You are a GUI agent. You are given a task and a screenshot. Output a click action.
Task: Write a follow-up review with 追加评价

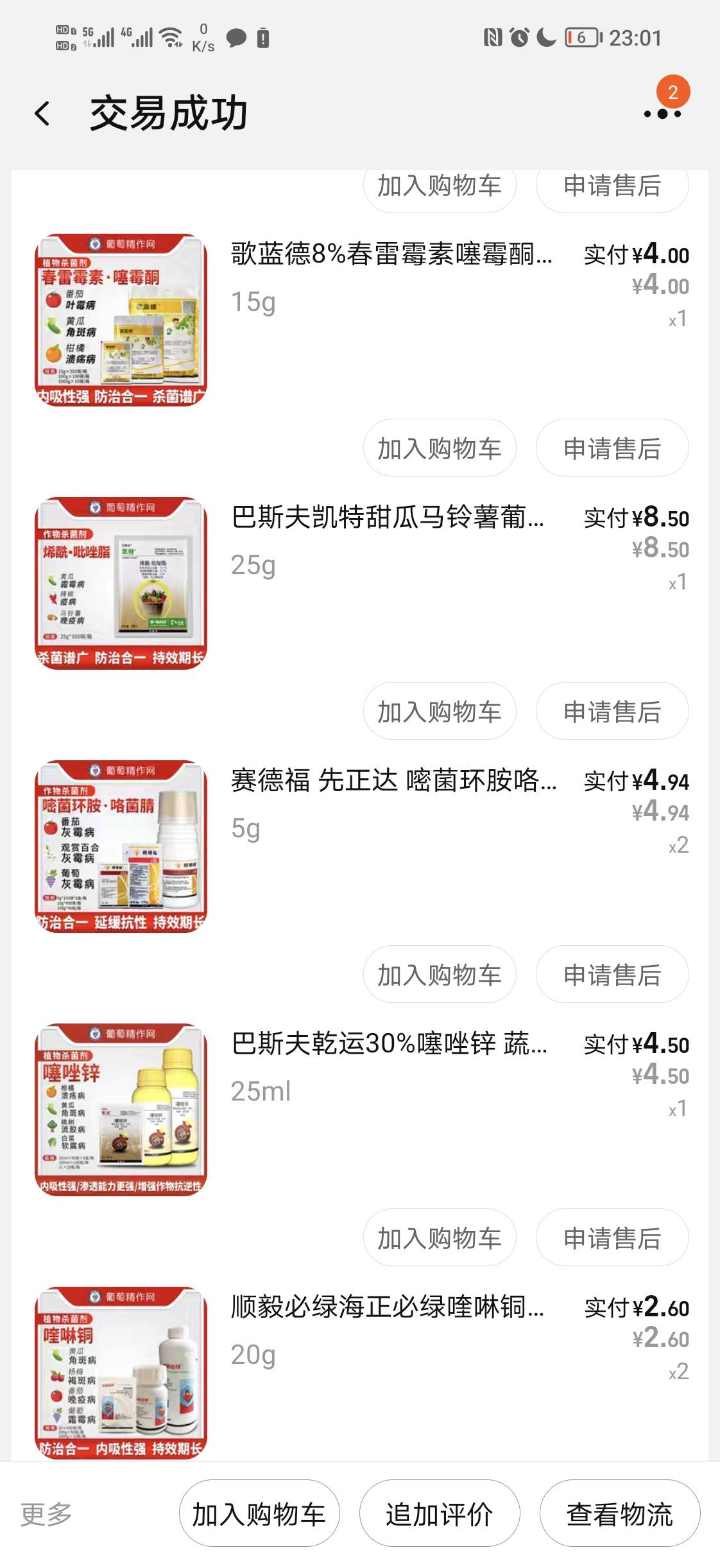tap(439, 1514)
